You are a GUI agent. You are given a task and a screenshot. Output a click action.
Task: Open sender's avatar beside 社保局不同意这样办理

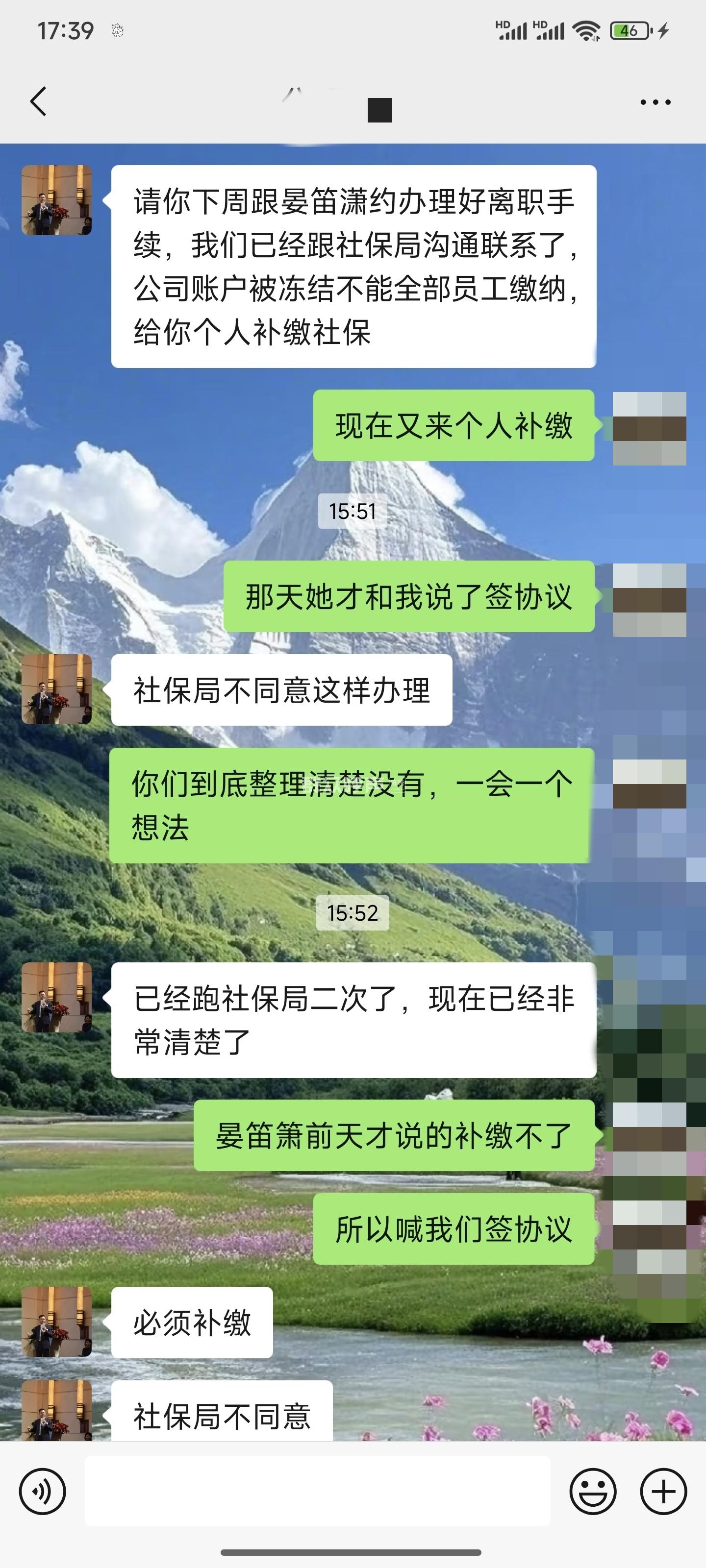pyautogui.click(x=57, y=689)
